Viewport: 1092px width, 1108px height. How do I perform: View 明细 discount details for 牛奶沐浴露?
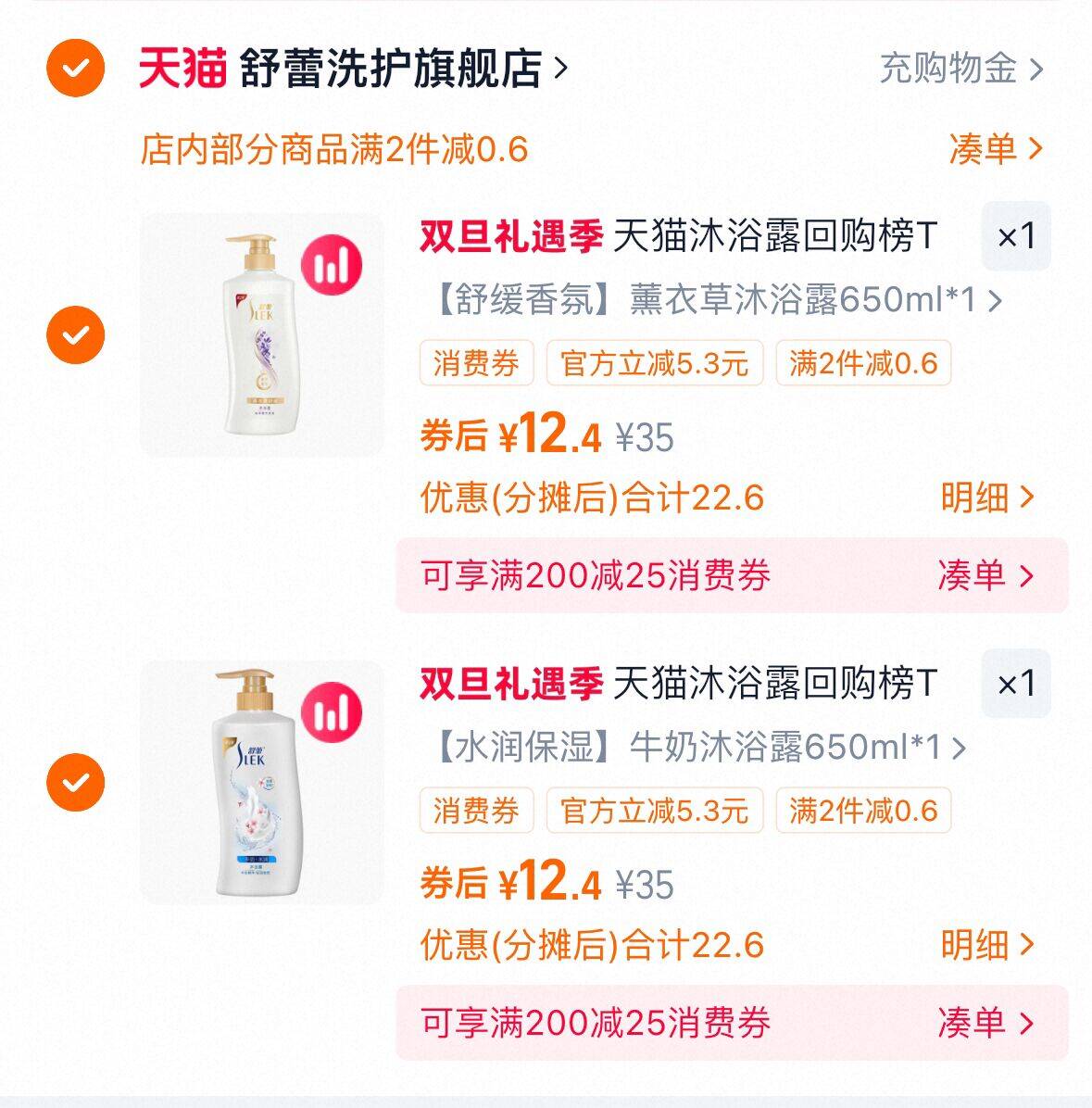click(x=985, y=945)
